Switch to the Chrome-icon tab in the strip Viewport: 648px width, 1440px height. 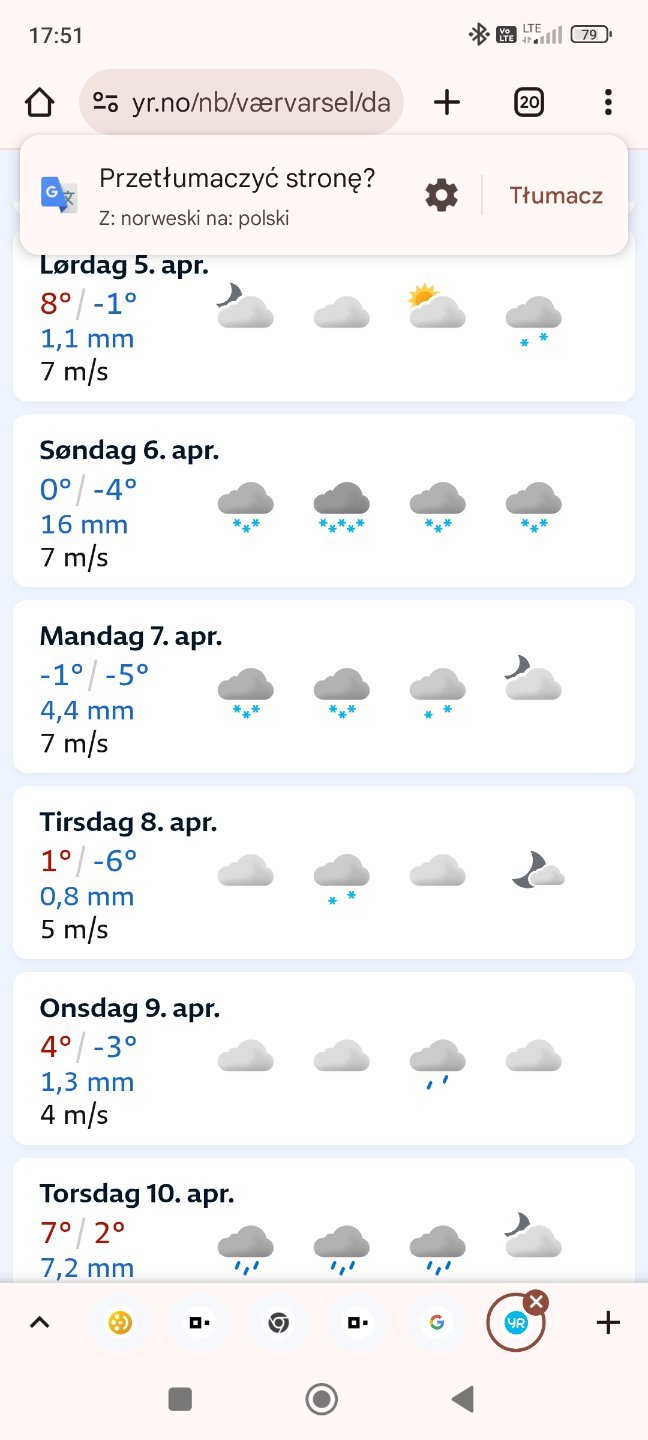[x=278, y=1323]
